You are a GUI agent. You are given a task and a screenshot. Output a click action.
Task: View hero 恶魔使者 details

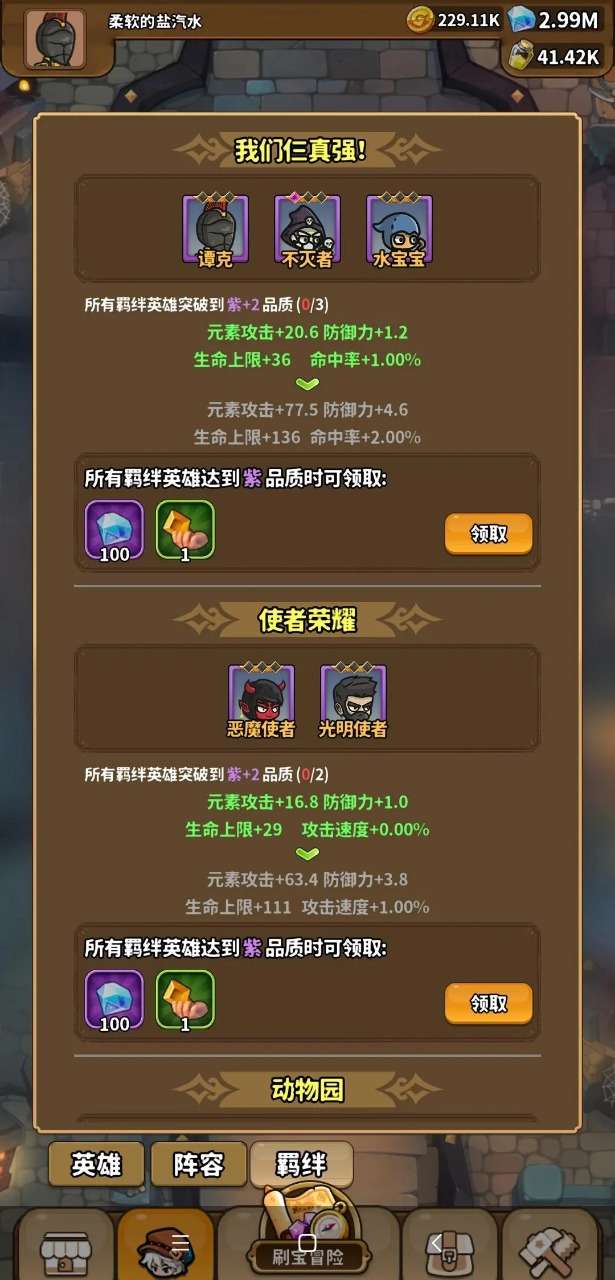(x=261, y=697)
